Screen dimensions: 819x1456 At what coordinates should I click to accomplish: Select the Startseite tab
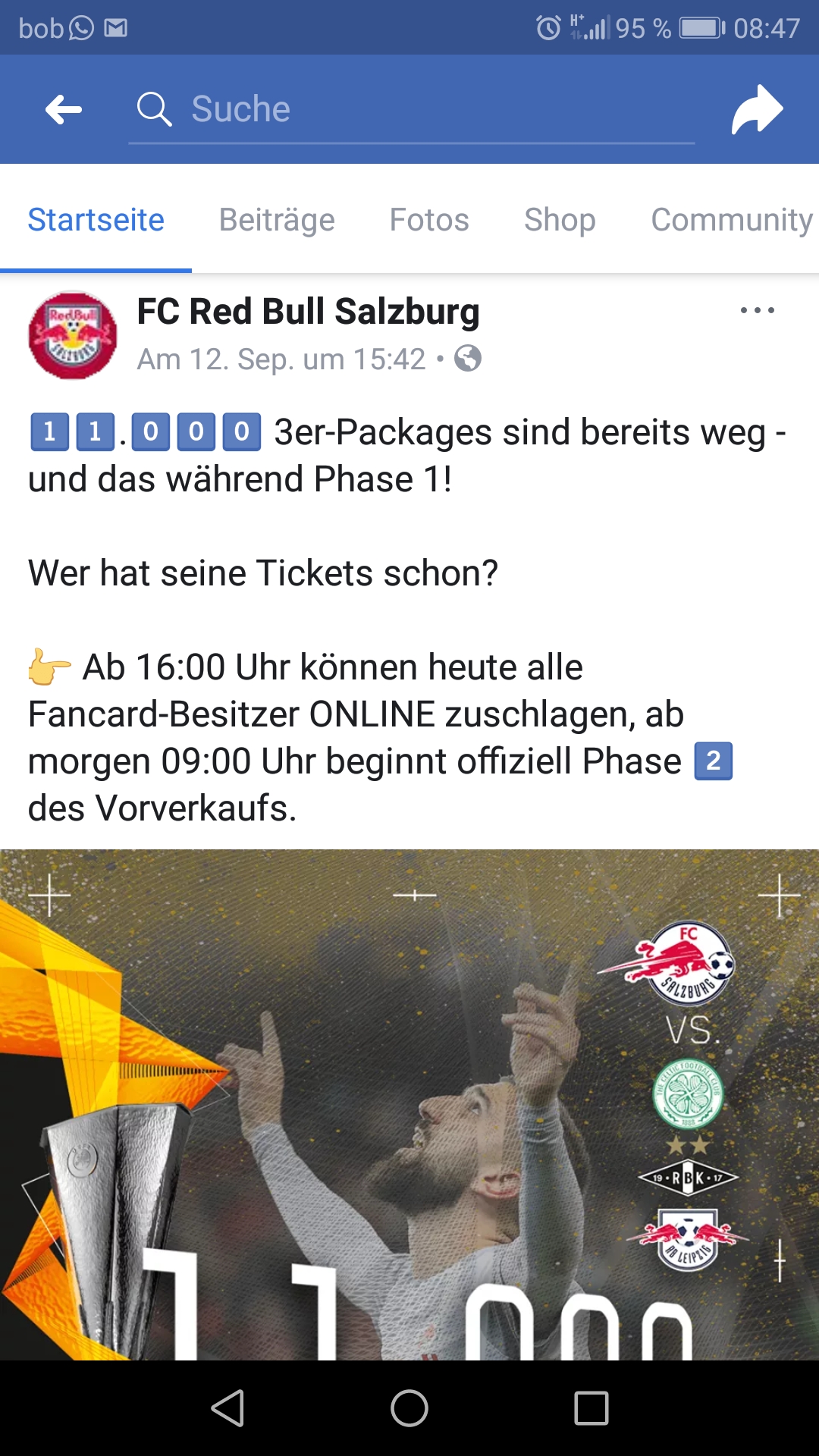tap(96, 220)
